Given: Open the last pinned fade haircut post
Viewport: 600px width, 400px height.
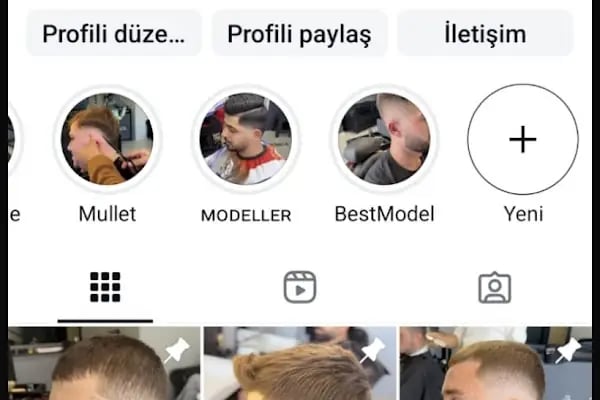Looking at the screenshot, I should [495, 365].
